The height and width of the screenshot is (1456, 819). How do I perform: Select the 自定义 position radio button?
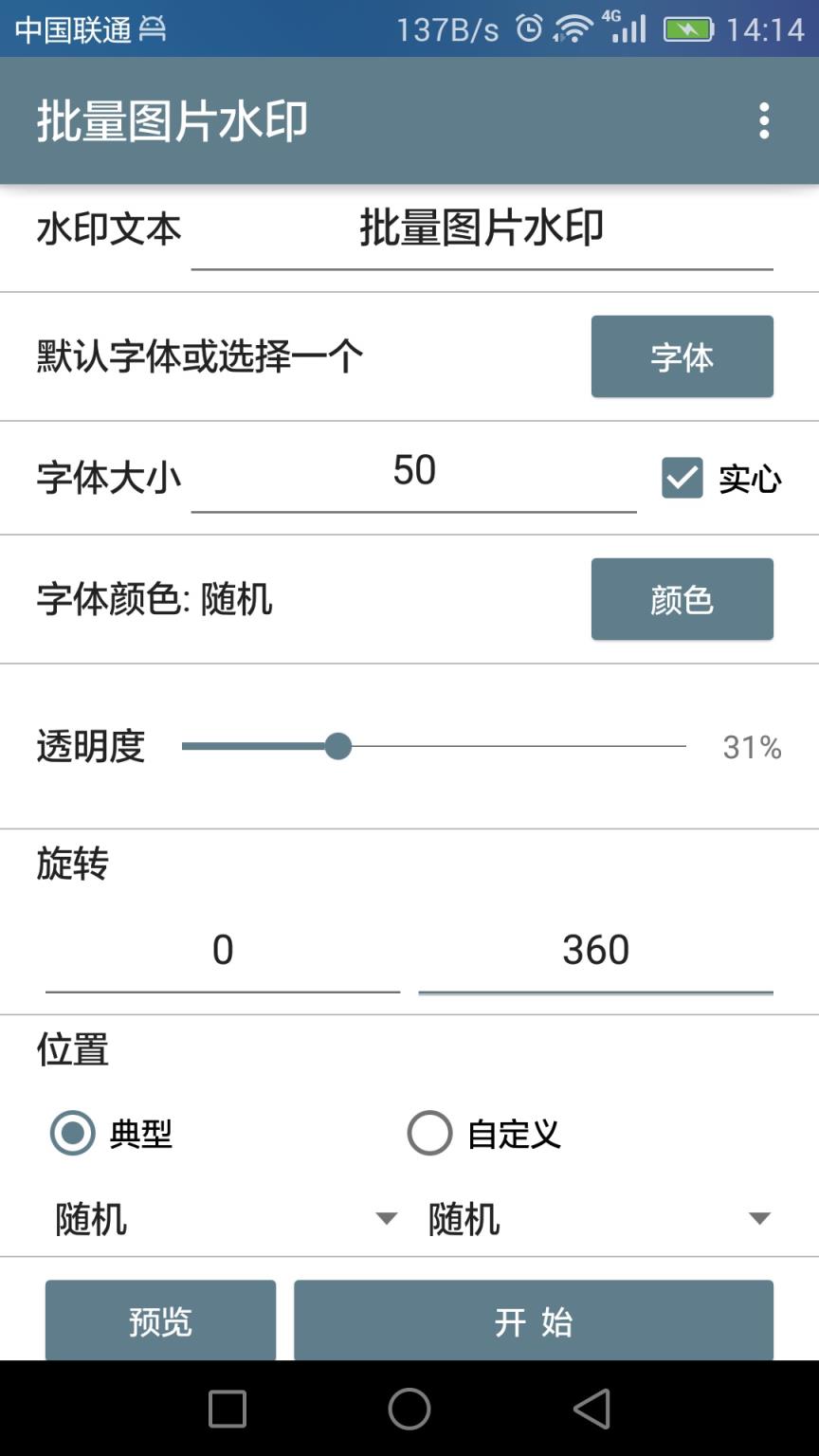[429, 1134]
